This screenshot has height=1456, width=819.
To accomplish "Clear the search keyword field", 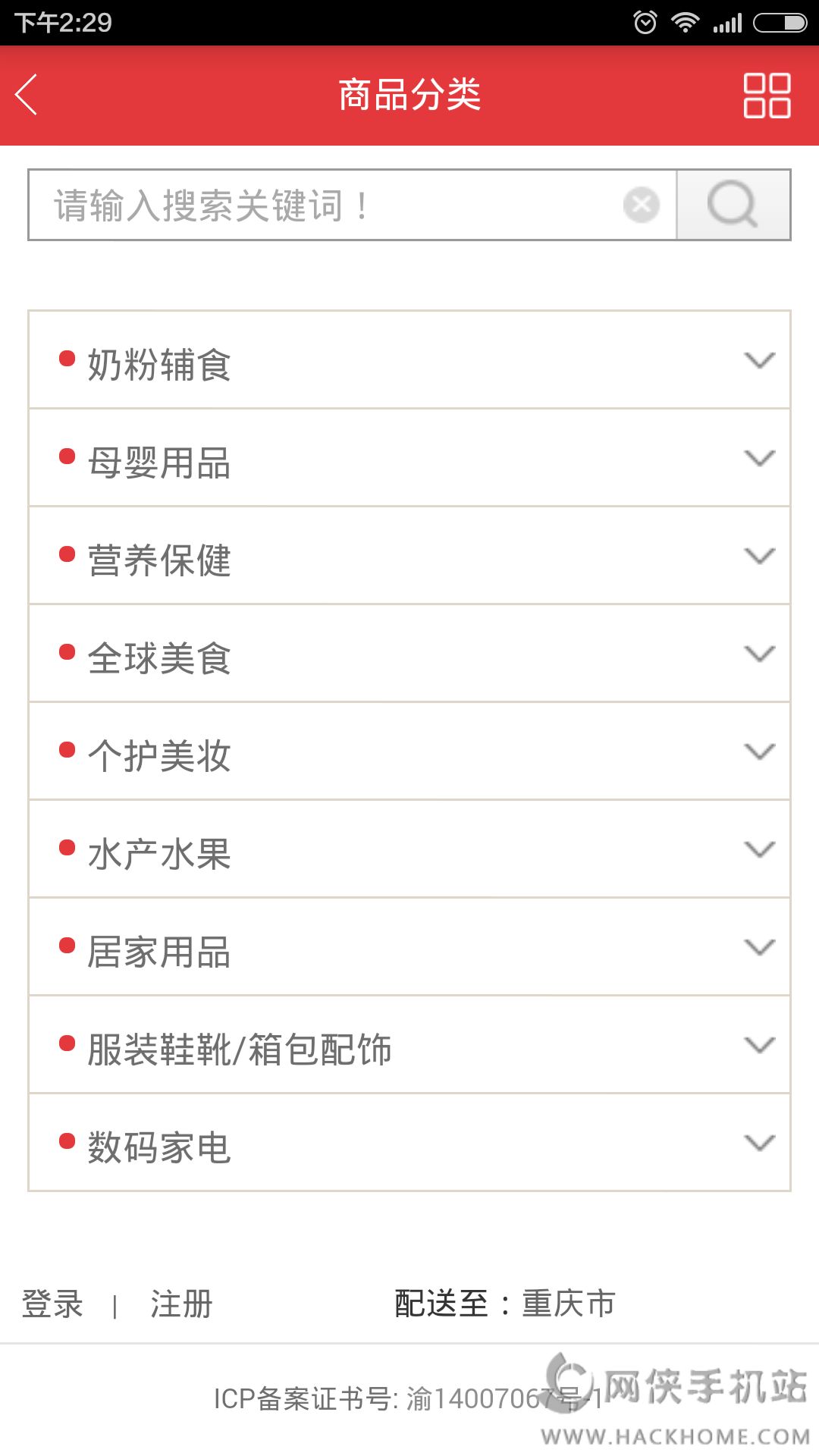I will (642, 205).
